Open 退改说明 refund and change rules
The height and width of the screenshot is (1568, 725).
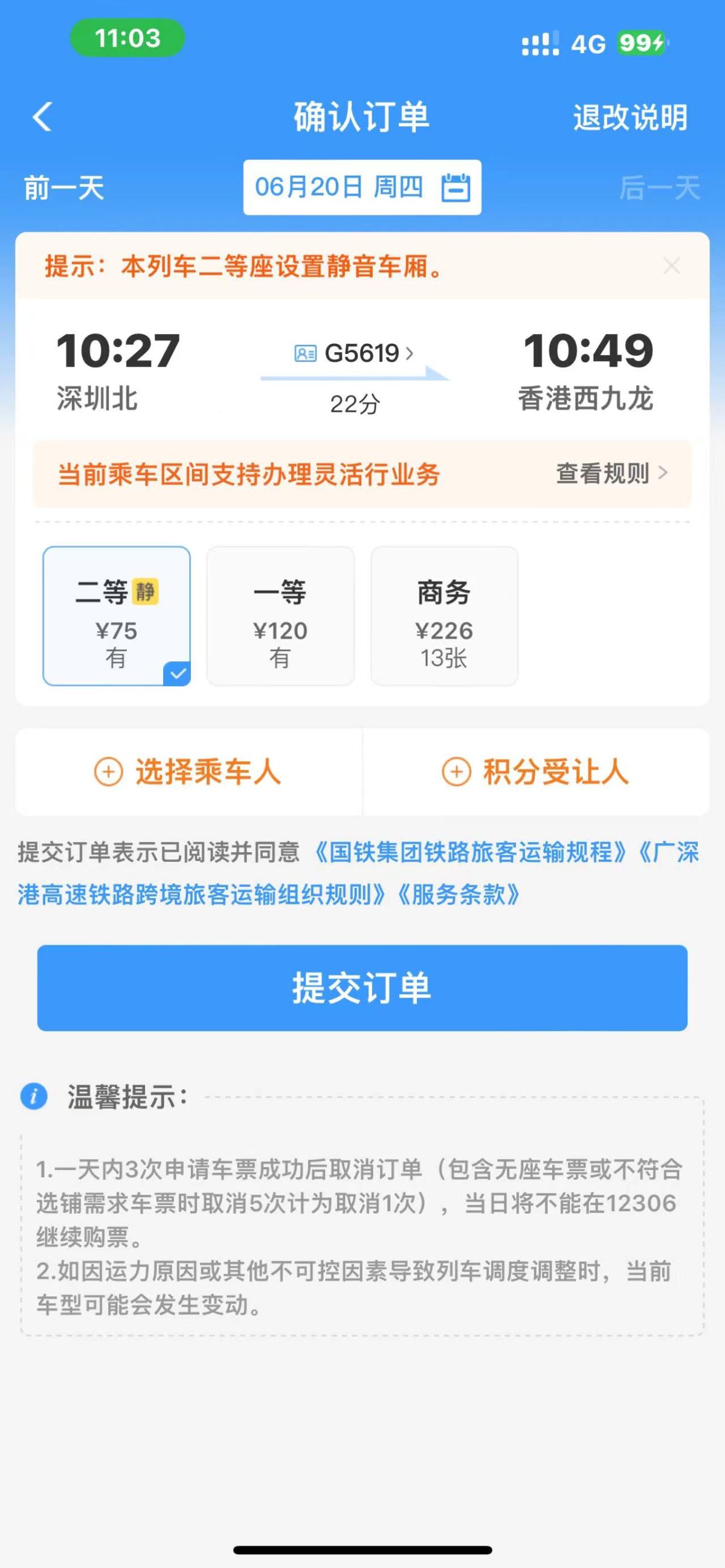[x=630, y=117]
